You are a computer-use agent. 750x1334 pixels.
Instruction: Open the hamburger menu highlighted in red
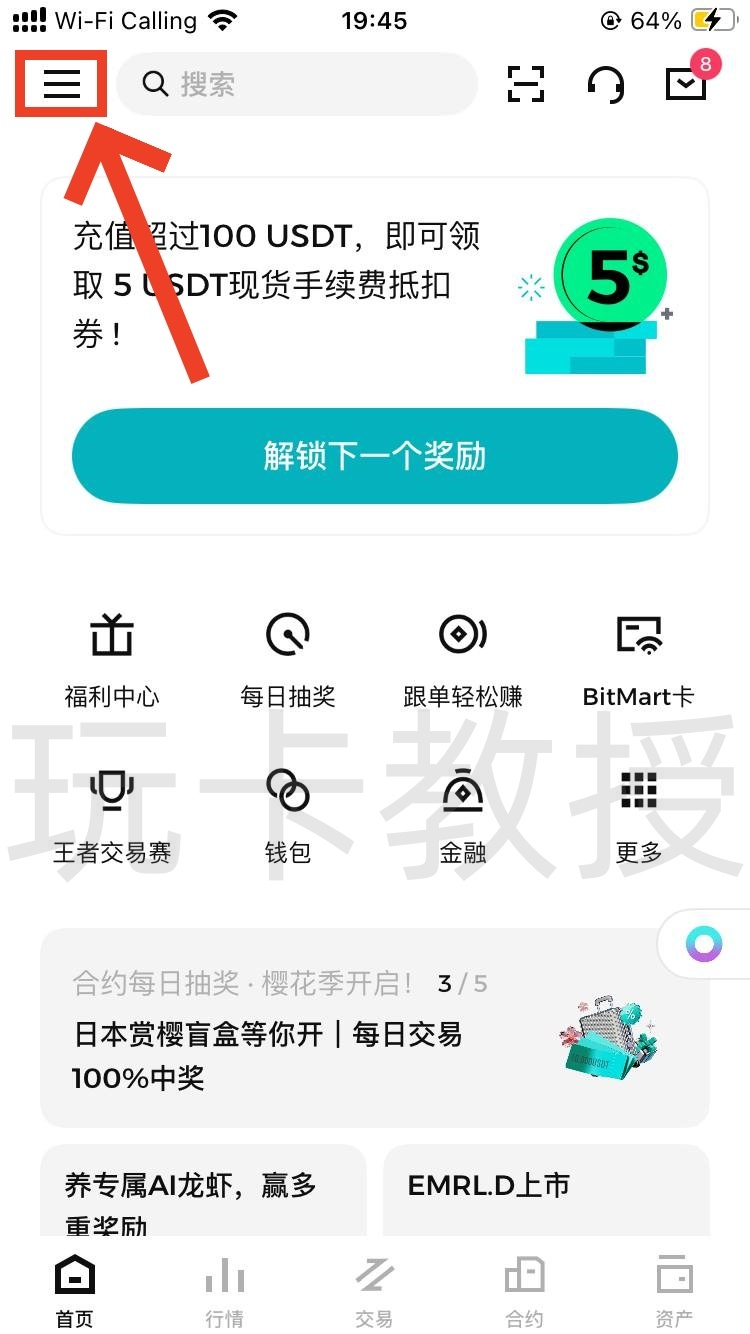[x=60, y=83]
